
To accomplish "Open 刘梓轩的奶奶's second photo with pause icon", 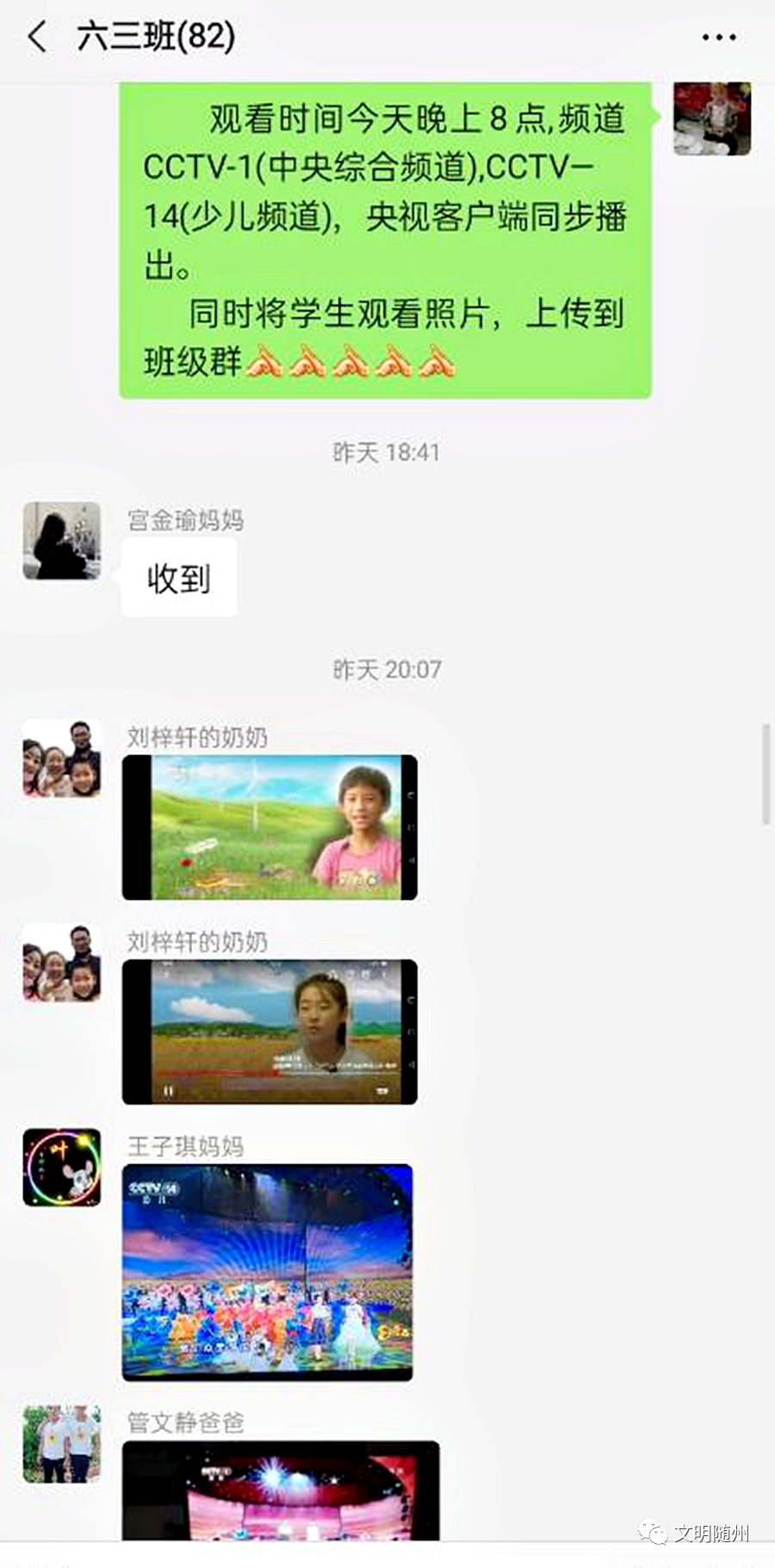I will tap(270, 1032).
